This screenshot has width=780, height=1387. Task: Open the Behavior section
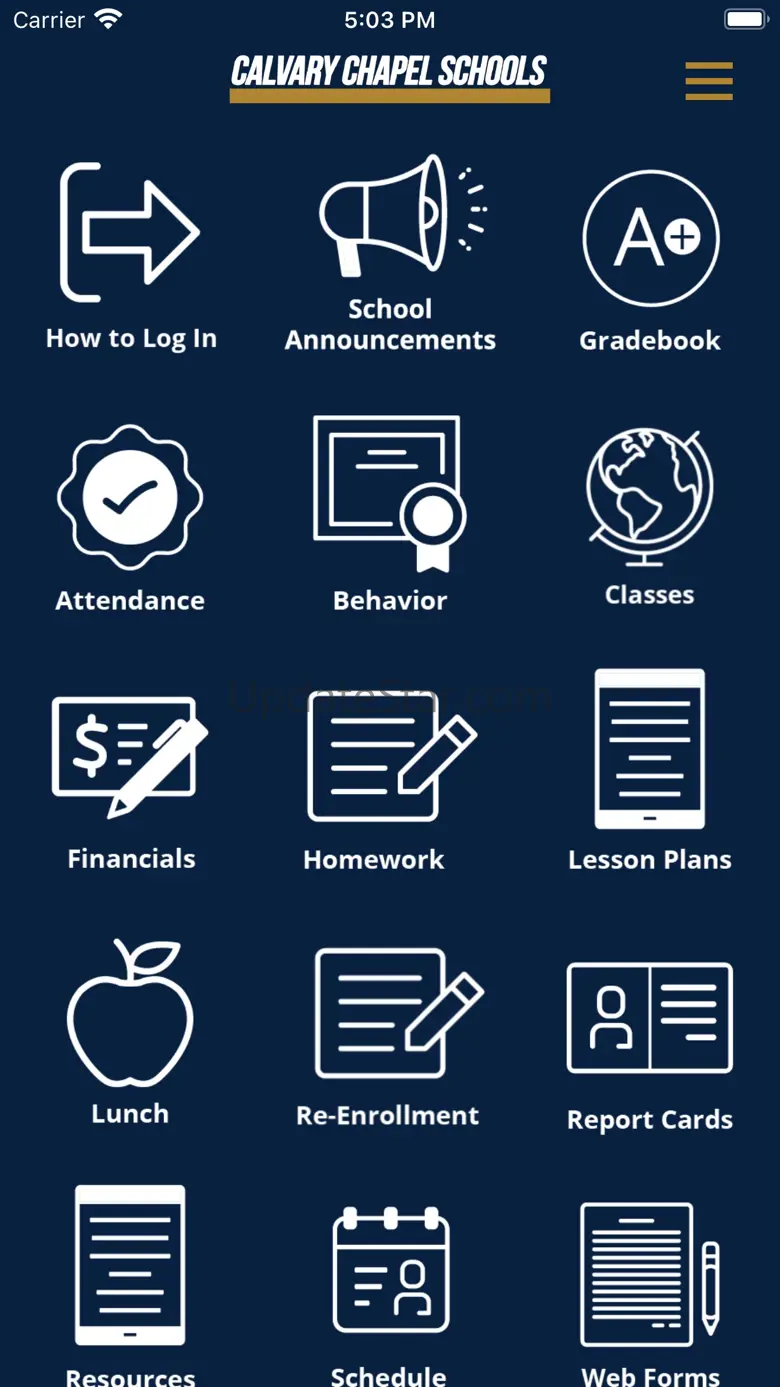[x=390, y=515]
